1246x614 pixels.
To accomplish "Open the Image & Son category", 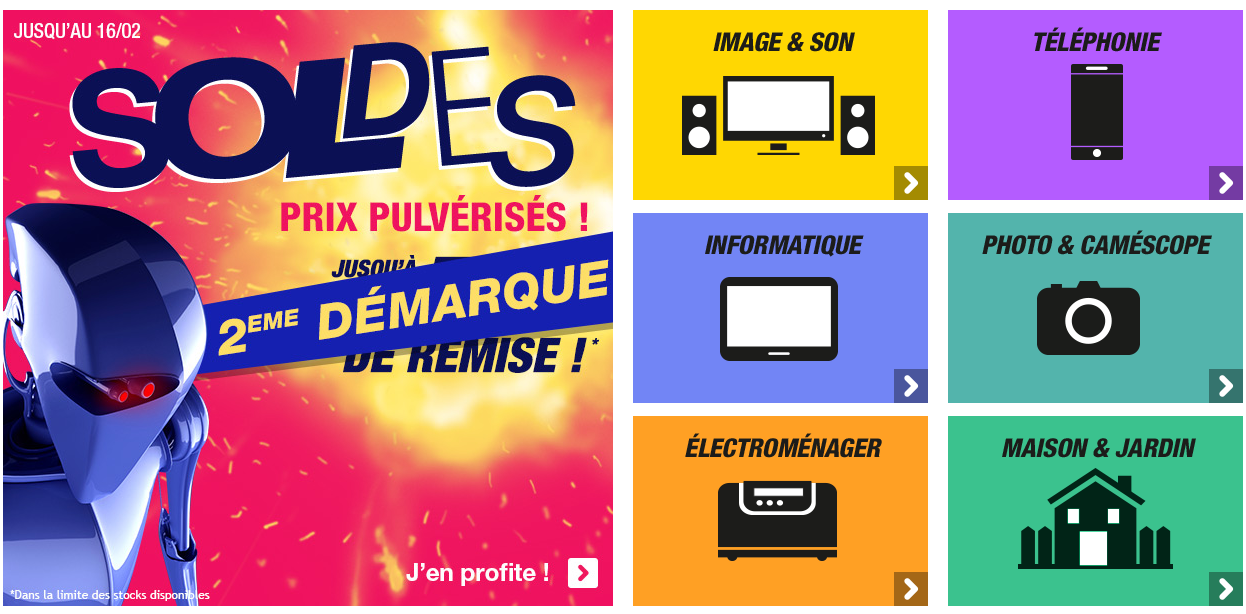I will click(x=780, y=105).
